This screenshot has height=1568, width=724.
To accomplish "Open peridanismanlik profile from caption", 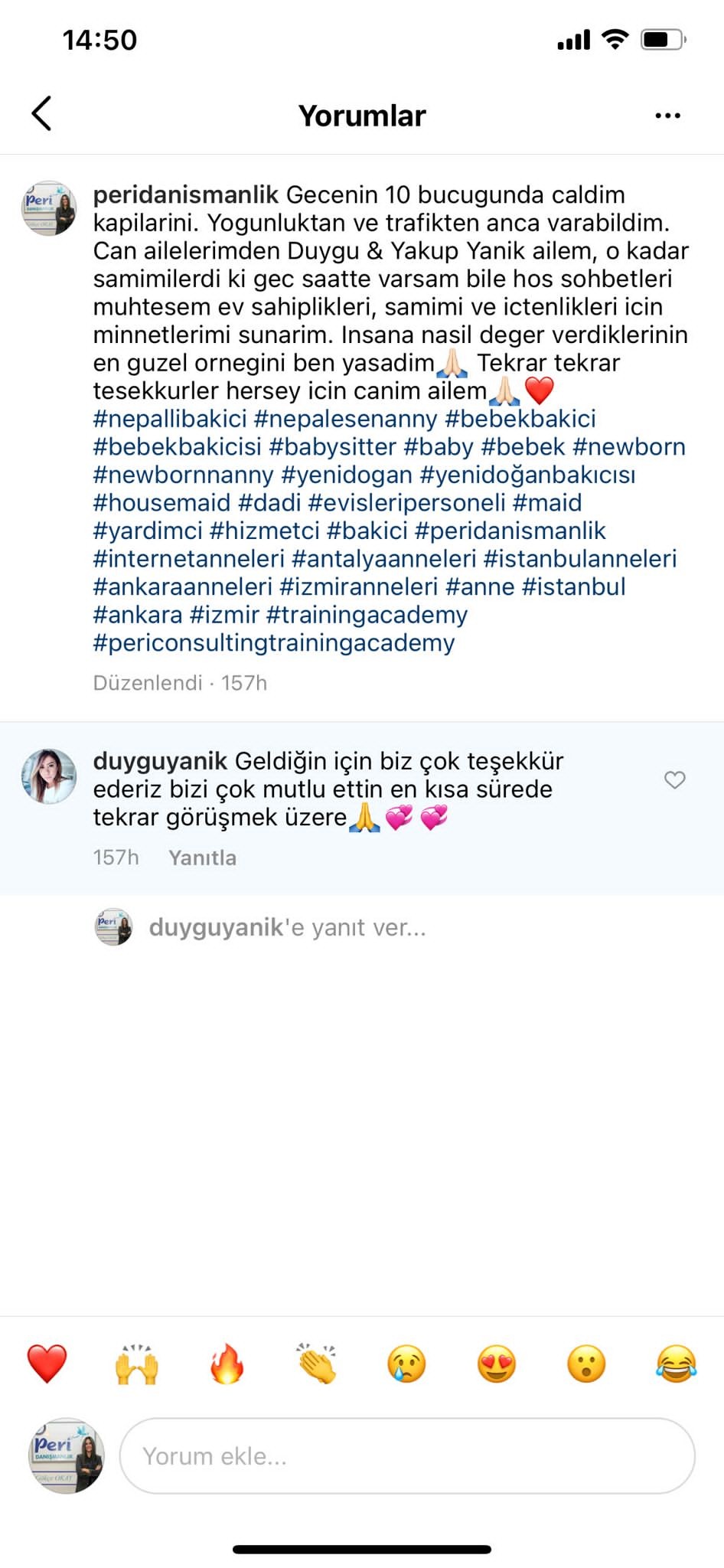I will point(185,194).
